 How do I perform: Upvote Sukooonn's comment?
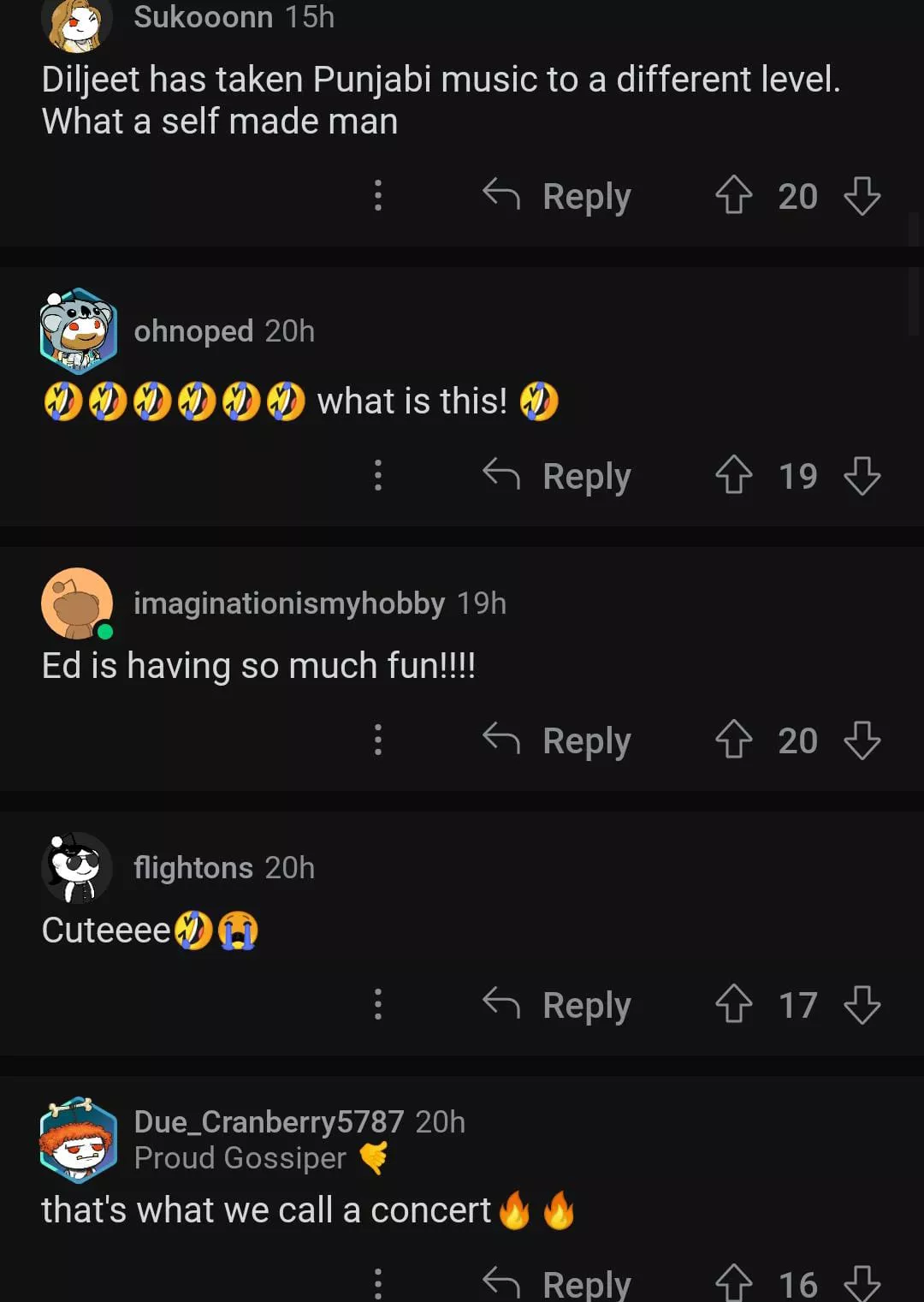733,195
